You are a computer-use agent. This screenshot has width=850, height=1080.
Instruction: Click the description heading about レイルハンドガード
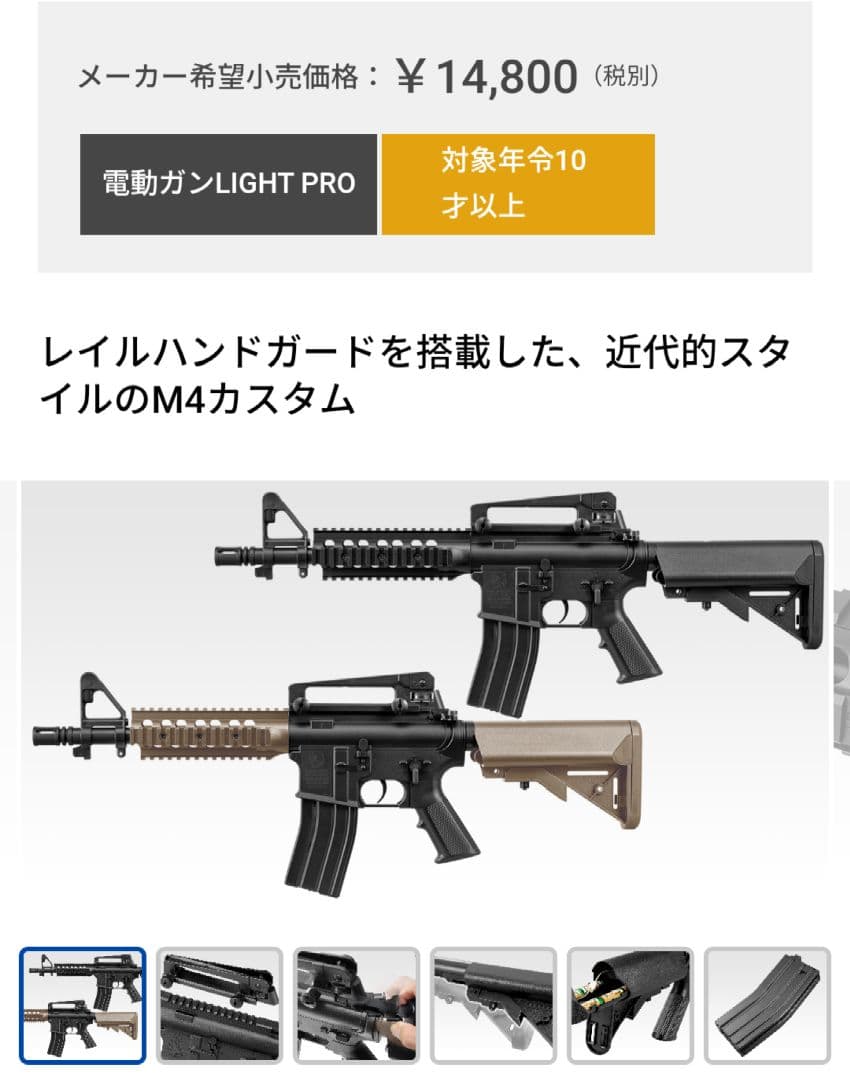pyautogui.click(x=420, y=350)
